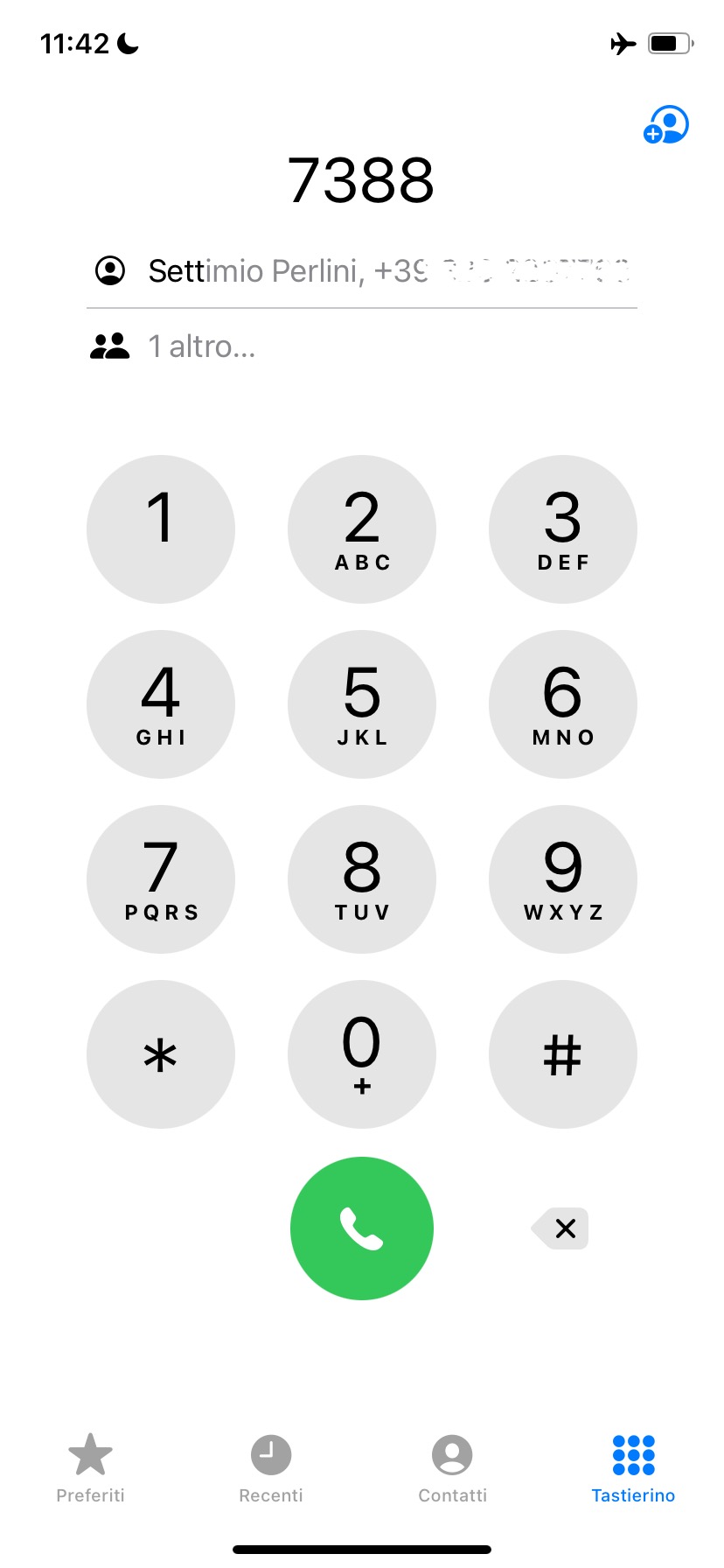Enter digit 6 MNO
The width and height of the screenshot is (724, 1568).
(x=563, y=704)
